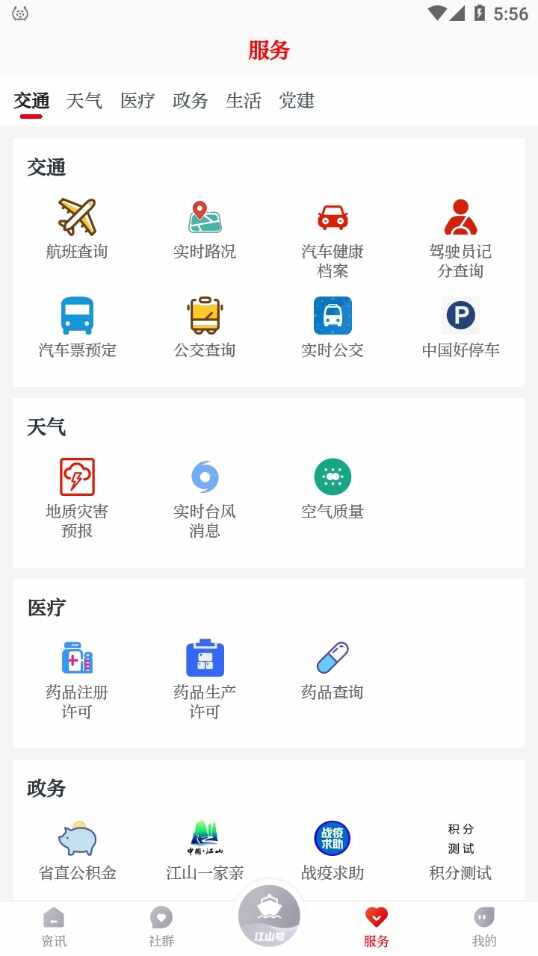Go to 我的 profile tab
Viewport: 538px width, 956px height.
pos(484,927)
